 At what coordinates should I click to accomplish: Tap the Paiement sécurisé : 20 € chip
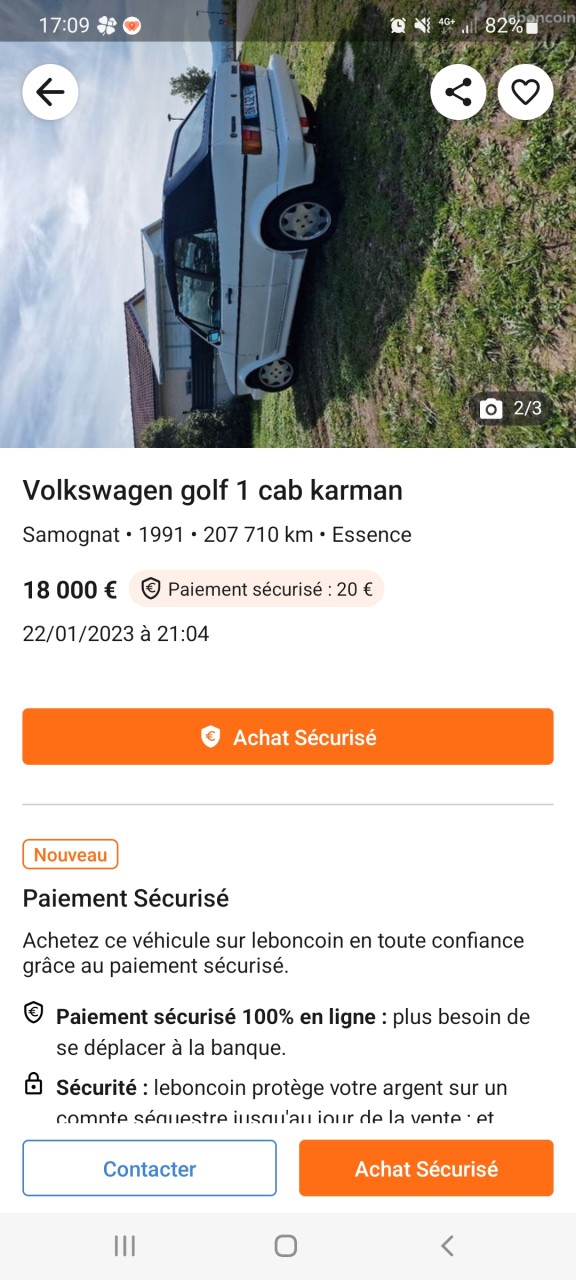[256, 589]
